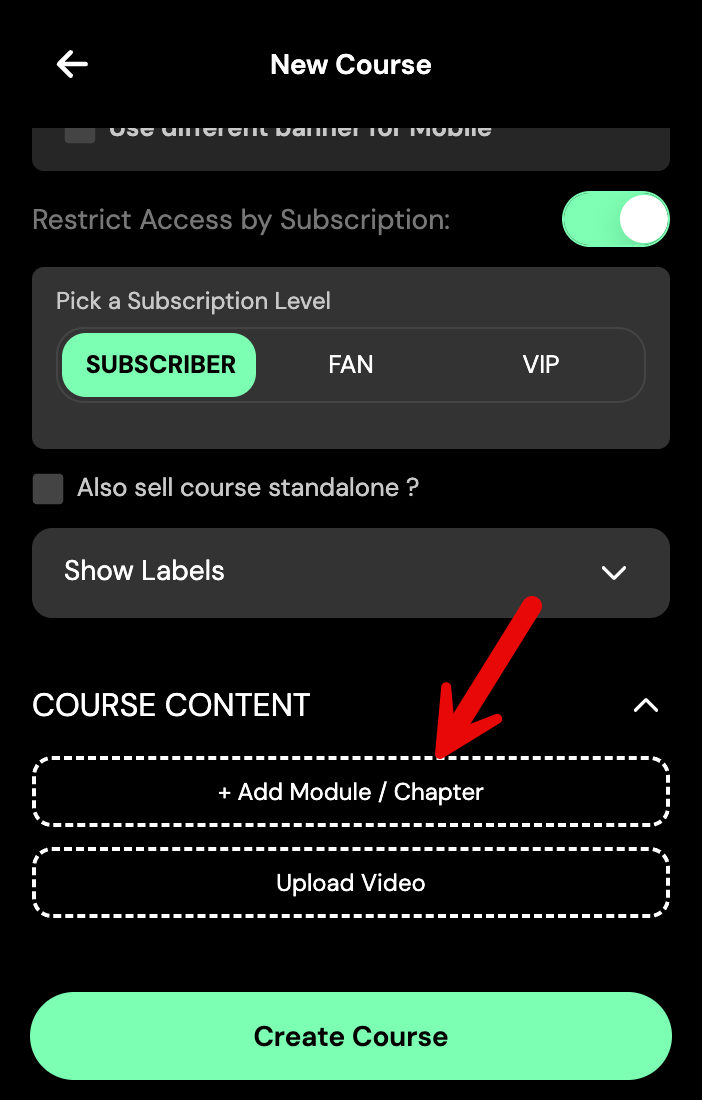Add a new Module / Chapter

coord(351,792)
